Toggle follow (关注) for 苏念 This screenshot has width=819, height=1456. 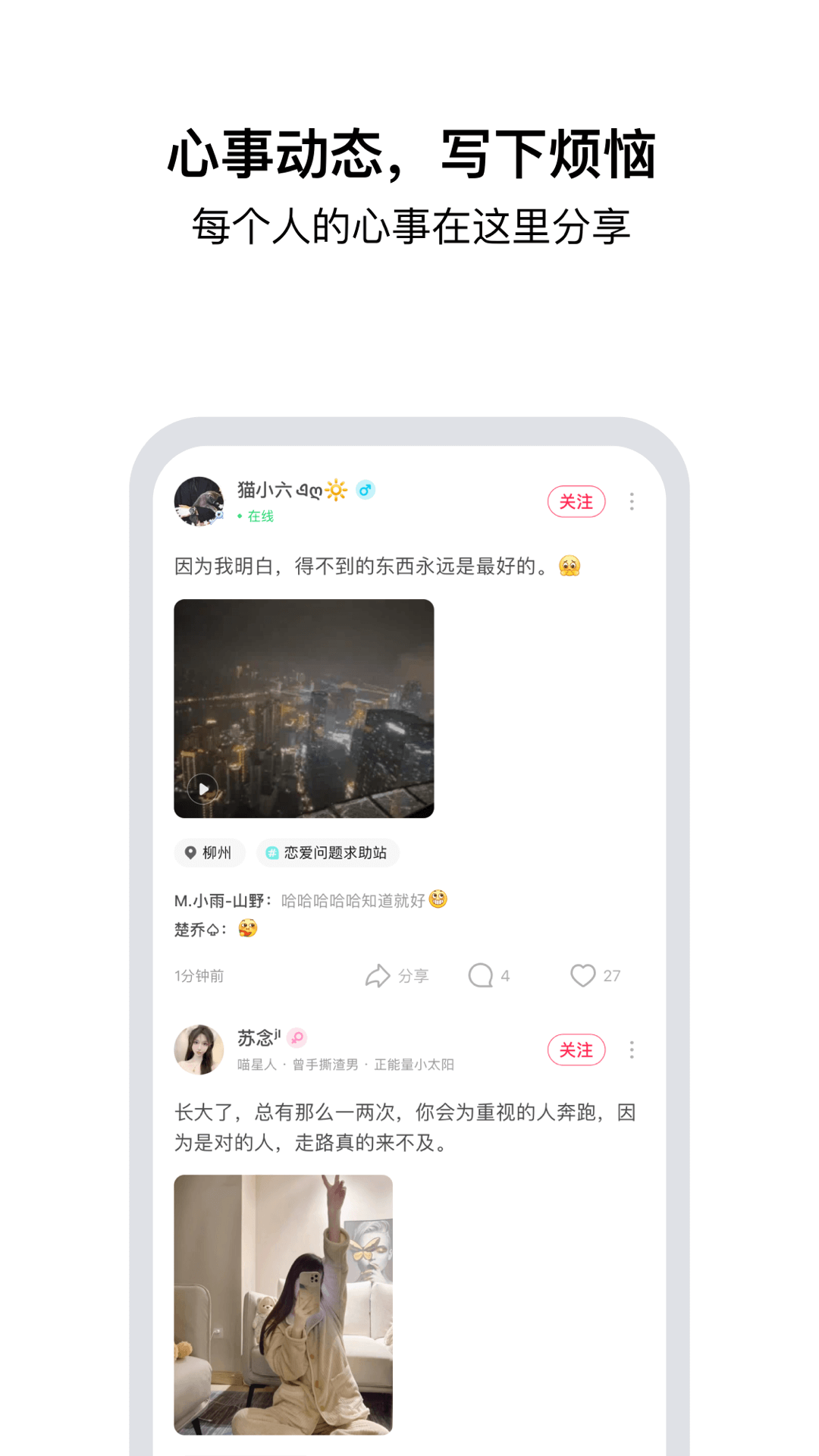576,1050
